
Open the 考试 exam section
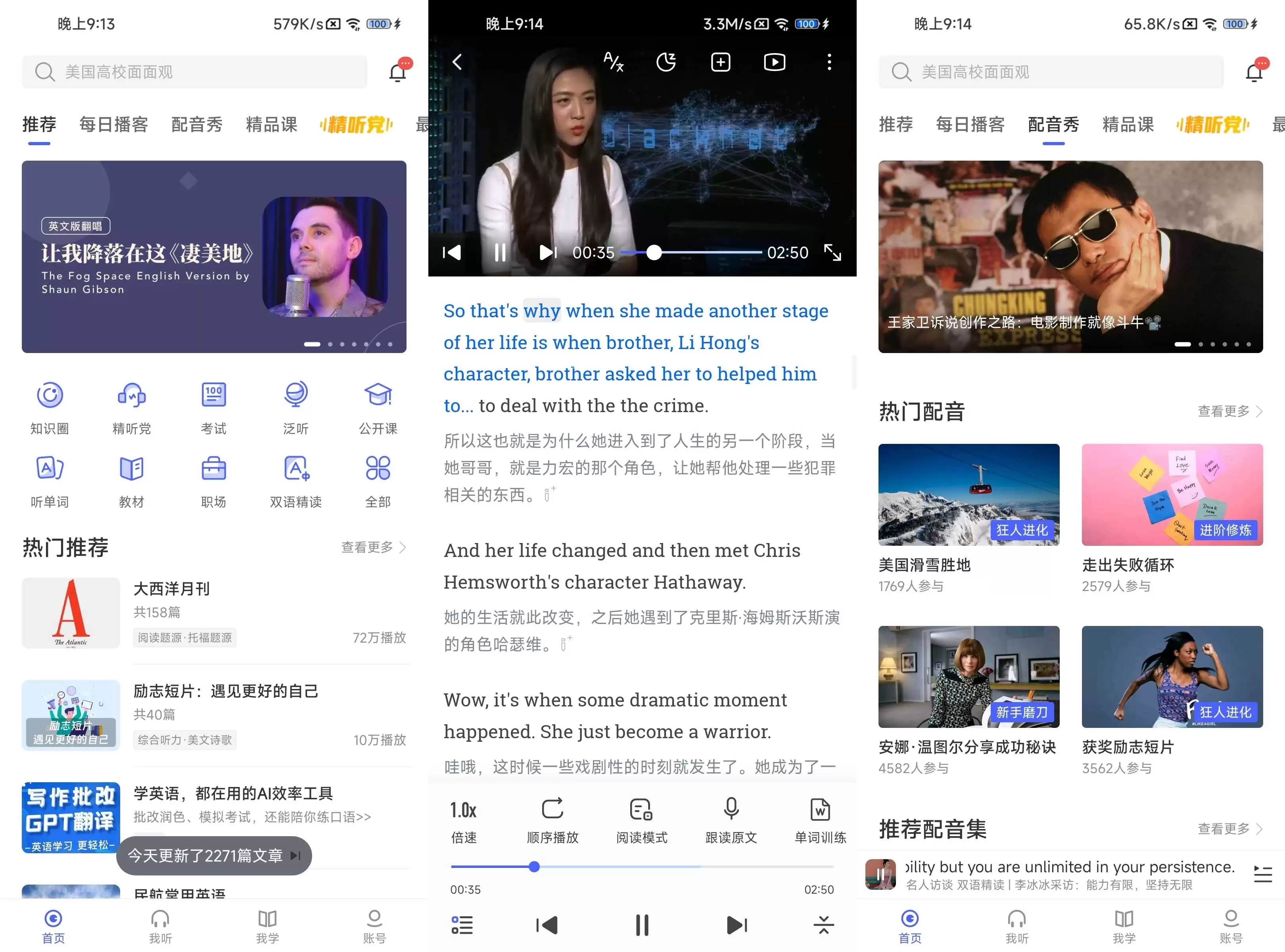pyautogui.click(x=214, y=407)
